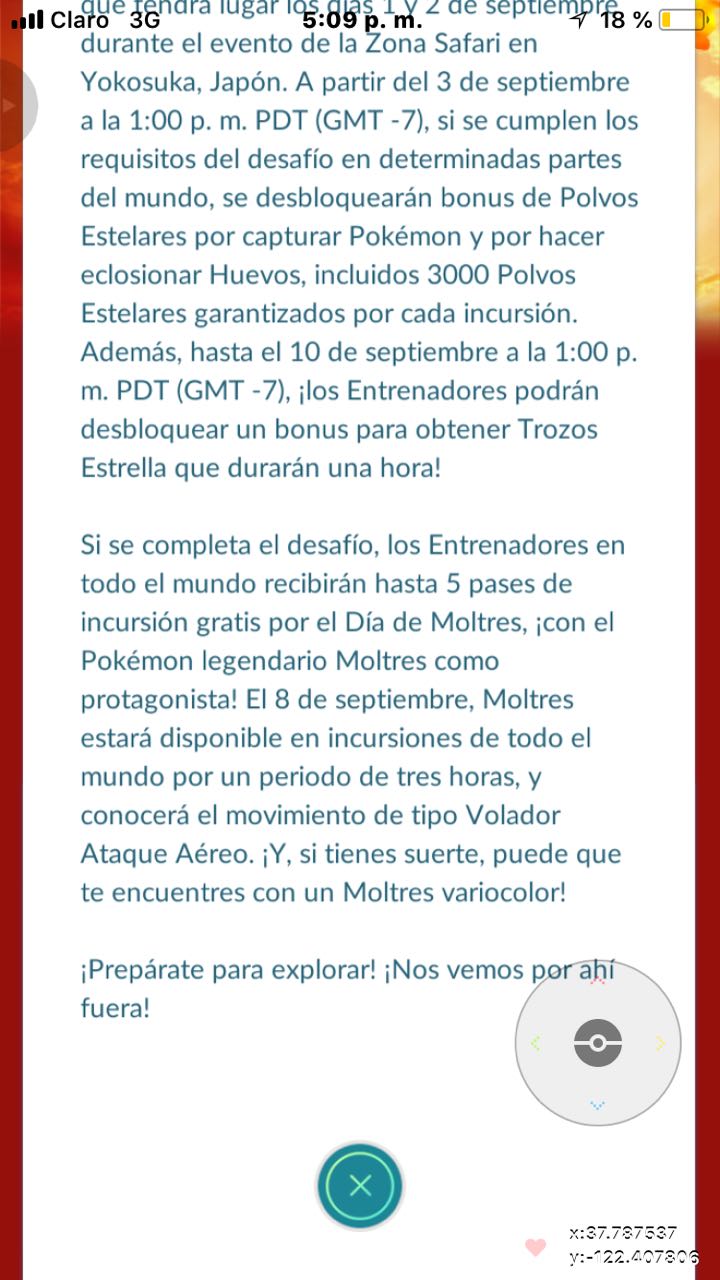Image resolution: width=720 pixels, height=1280 pixels.
Task: Tap the joystick's yellow right arrow
Action: pos(660,1044)
